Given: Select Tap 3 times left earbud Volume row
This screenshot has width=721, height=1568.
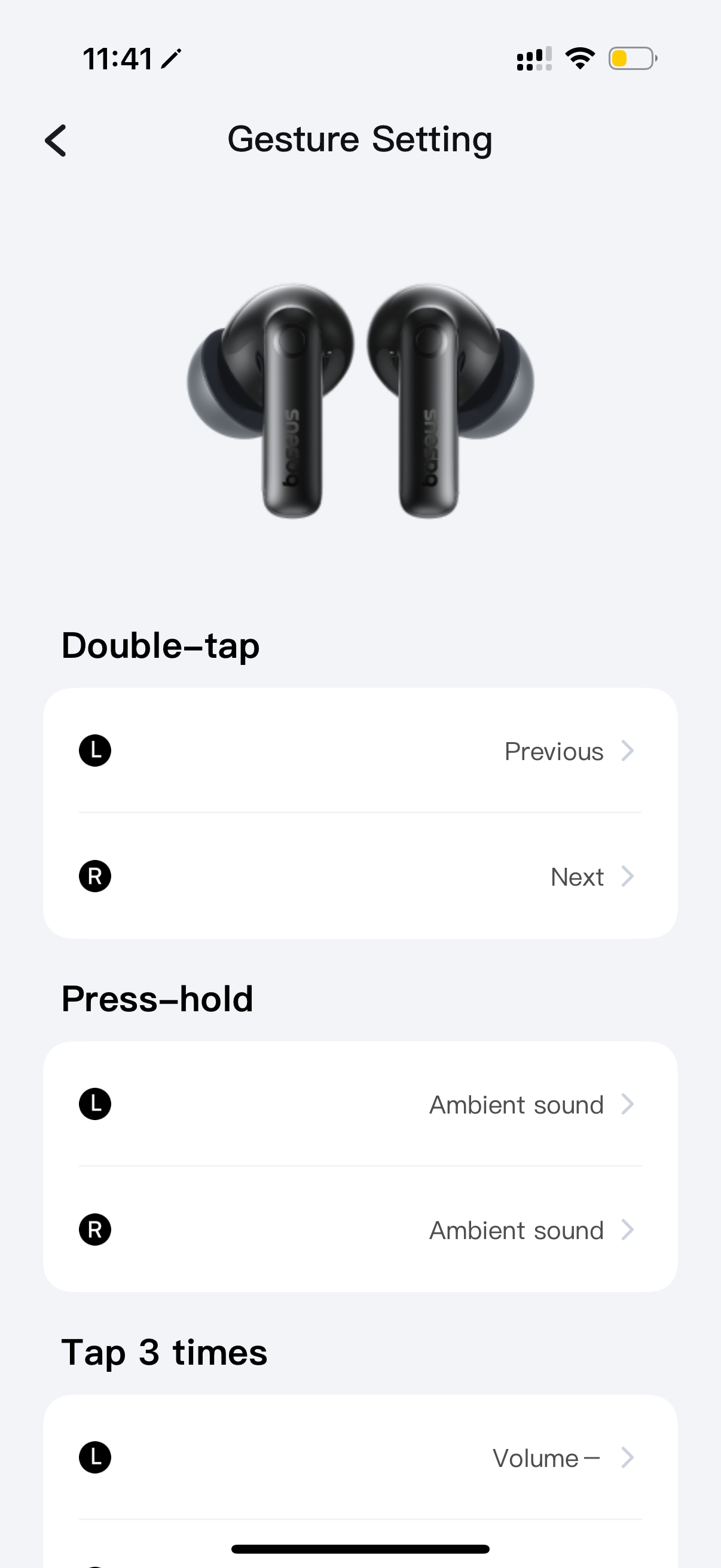Looking at the screenshot, I should [360, 1458].
